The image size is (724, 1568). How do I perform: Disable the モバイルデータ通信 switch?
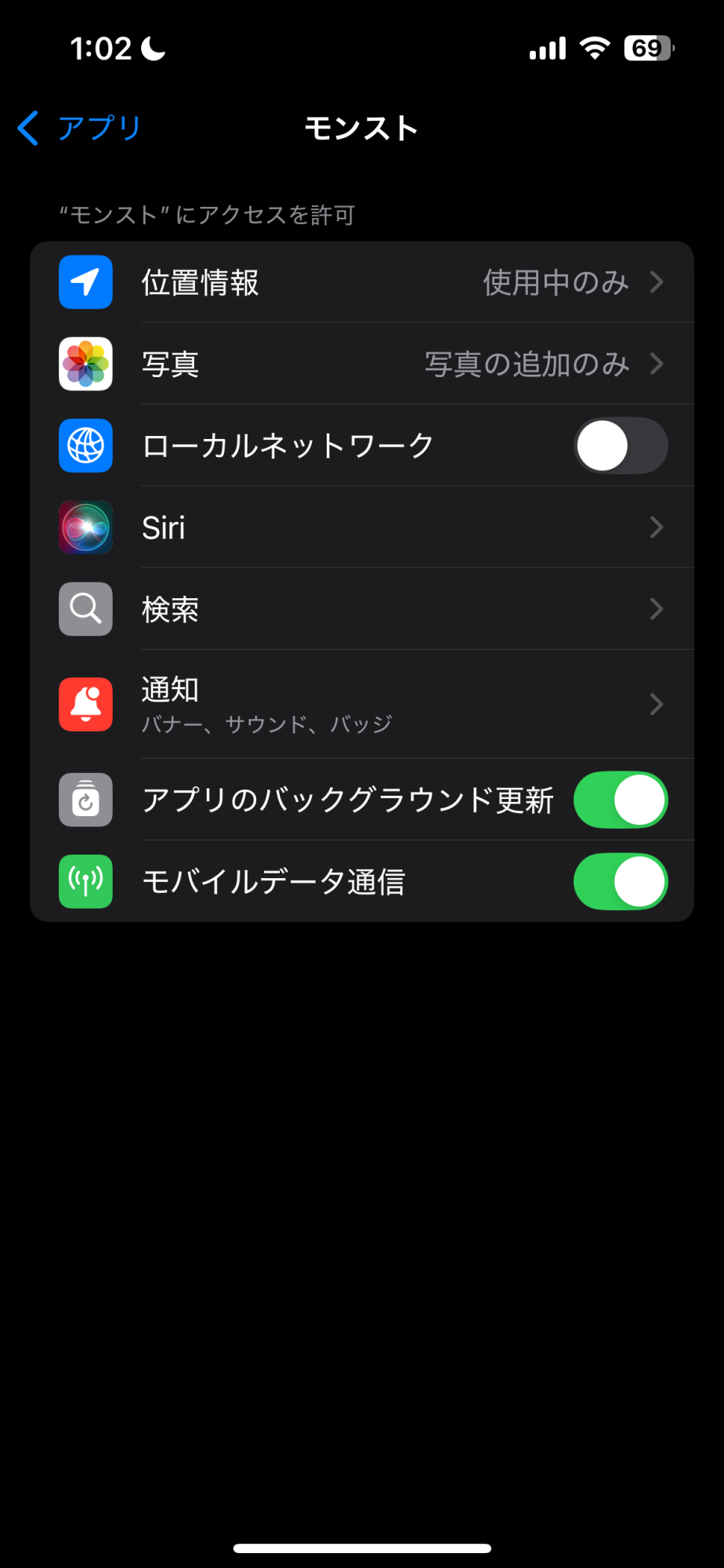click(x=621, y=881)
